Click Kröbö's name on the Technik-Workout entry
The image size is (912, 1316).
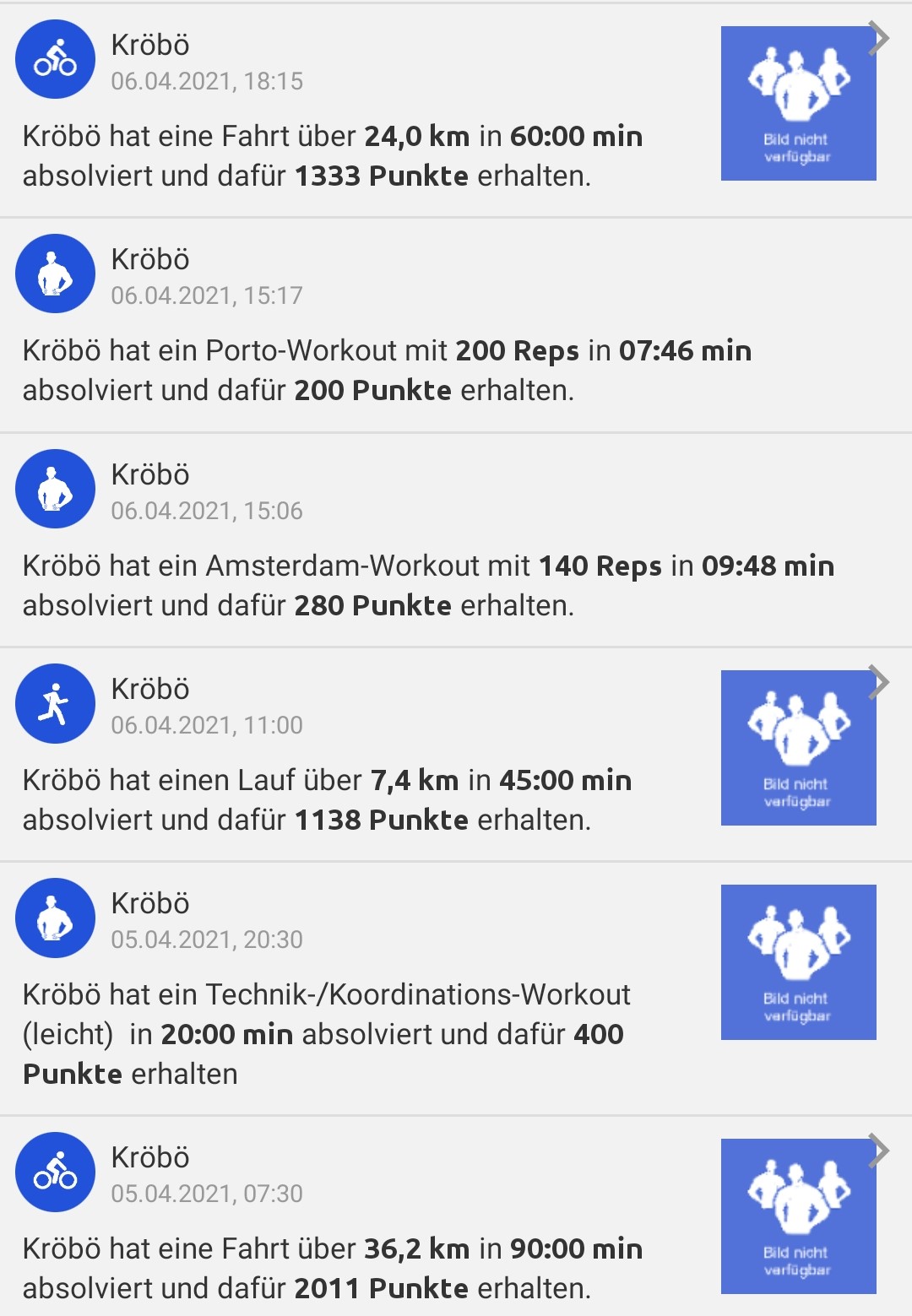tap(149, 904)
